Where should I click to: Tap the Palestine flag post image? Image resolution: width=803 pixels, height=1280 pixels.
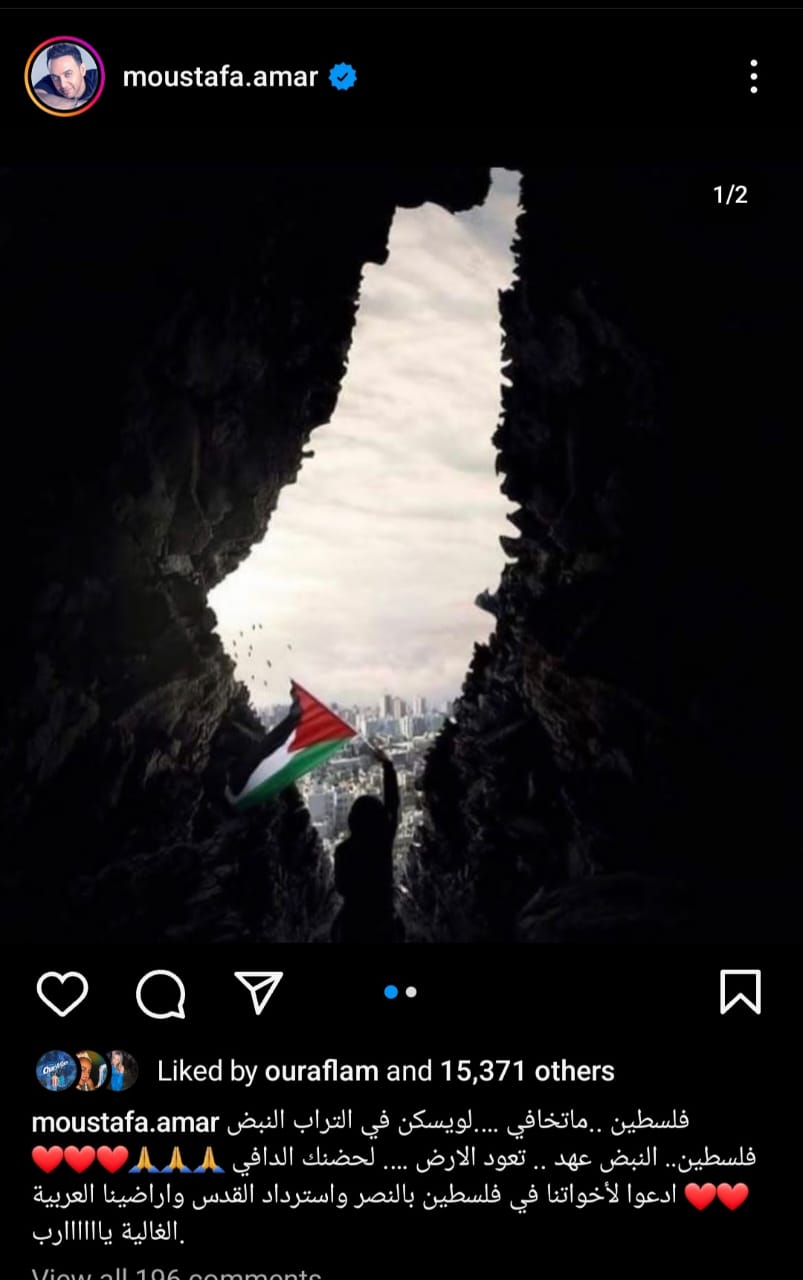[x=401, y=555]
